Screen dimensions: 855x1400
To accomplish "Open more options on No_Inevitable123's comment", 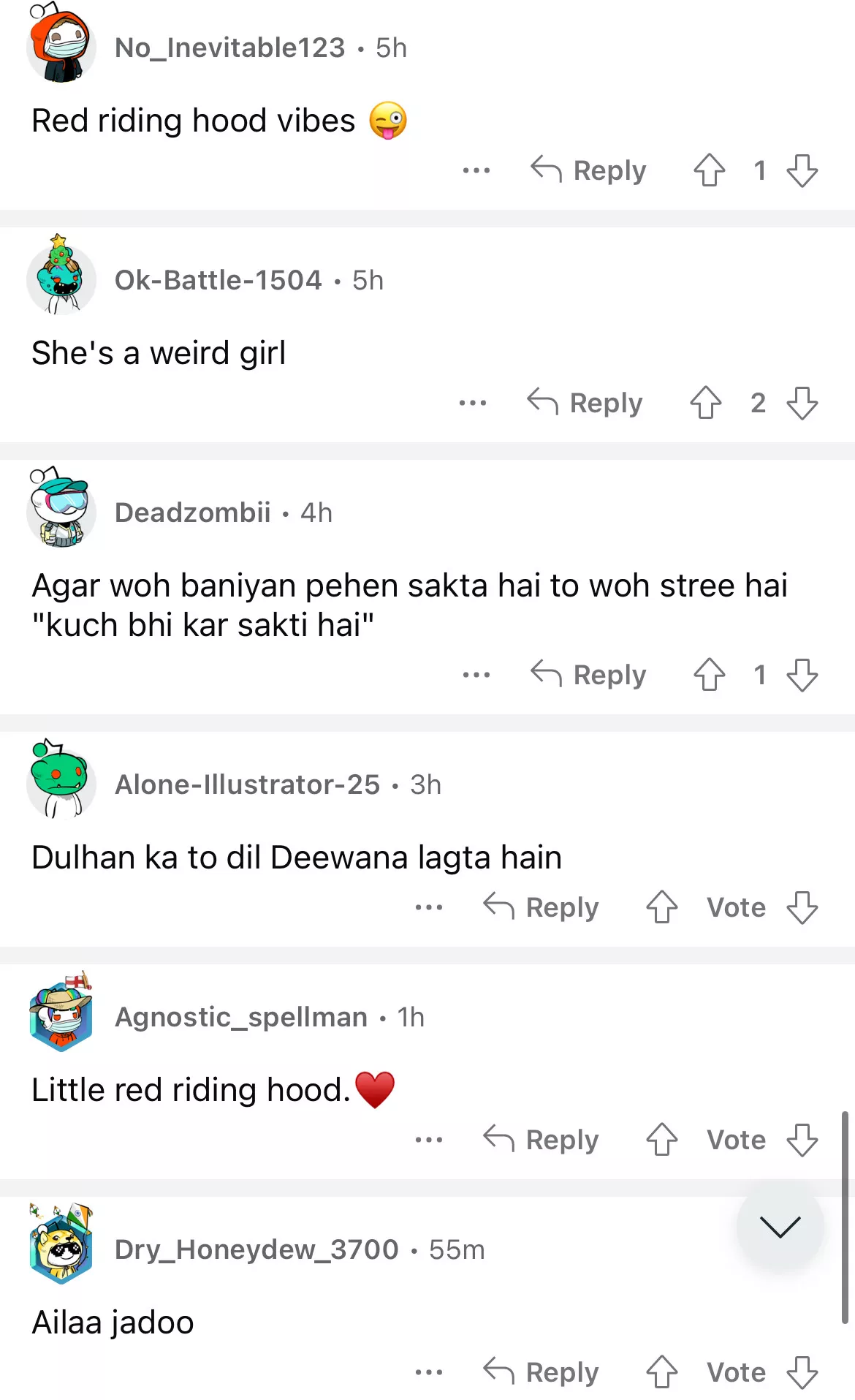I will tap(476, 170).
